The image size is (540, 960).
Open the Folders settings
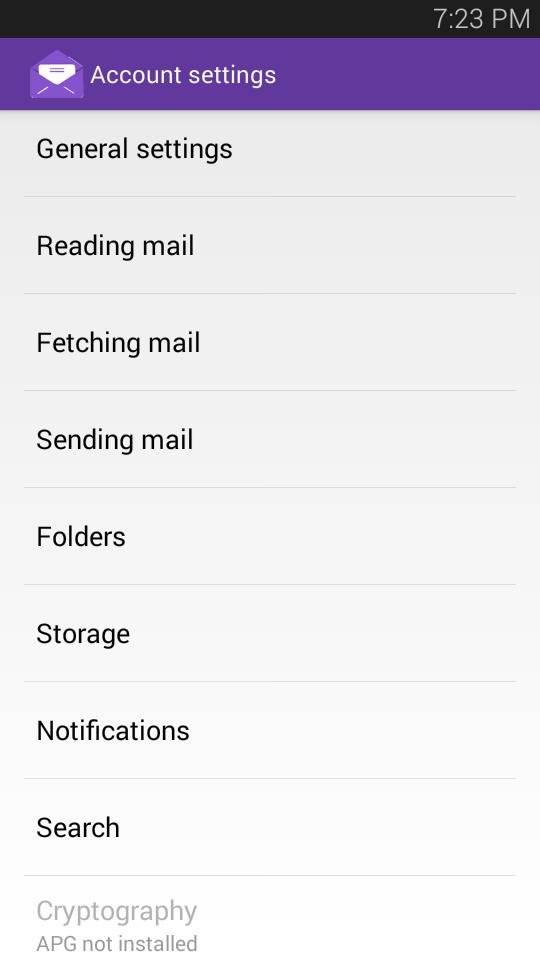(x=270, y=536)
